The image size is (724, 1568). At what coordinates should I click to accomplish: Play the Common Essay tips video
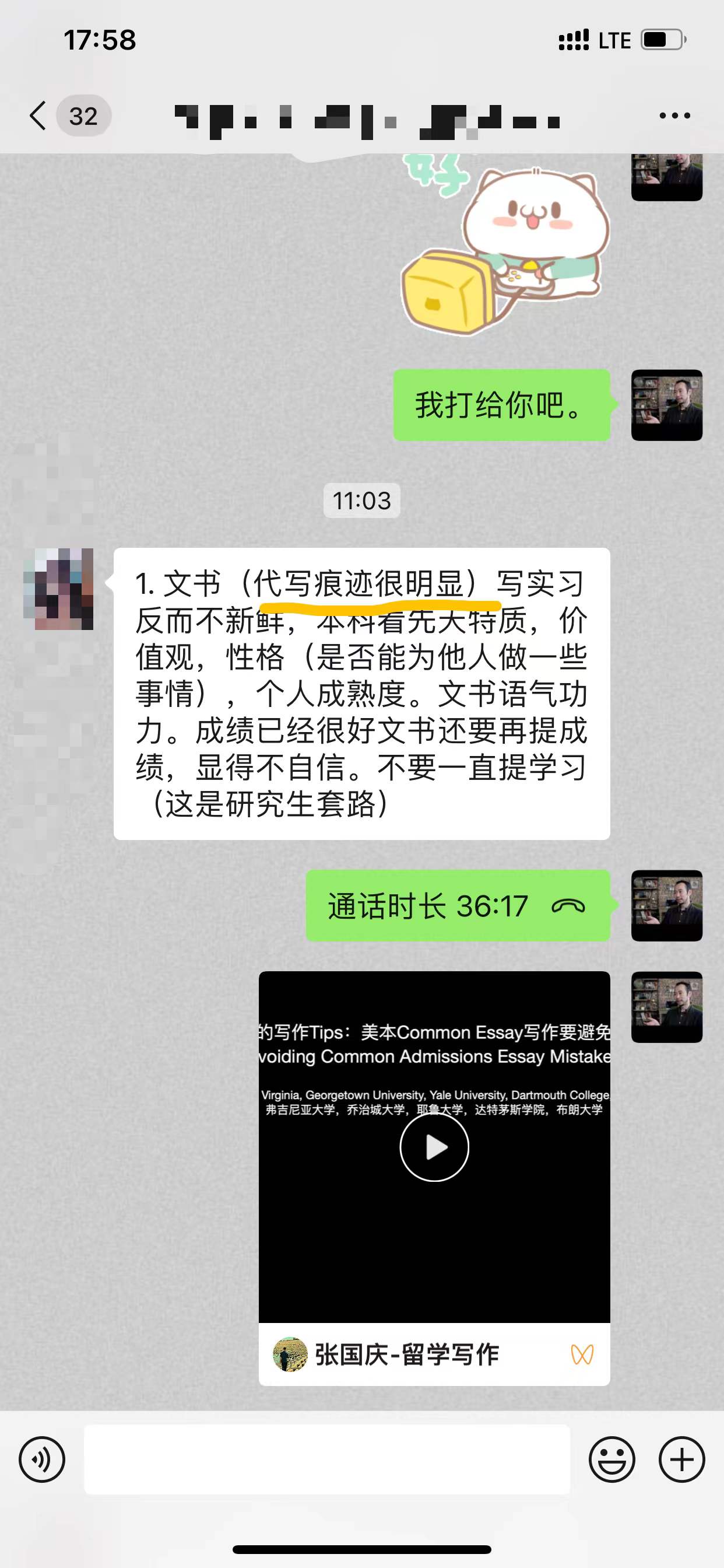tap(434, 1147)
